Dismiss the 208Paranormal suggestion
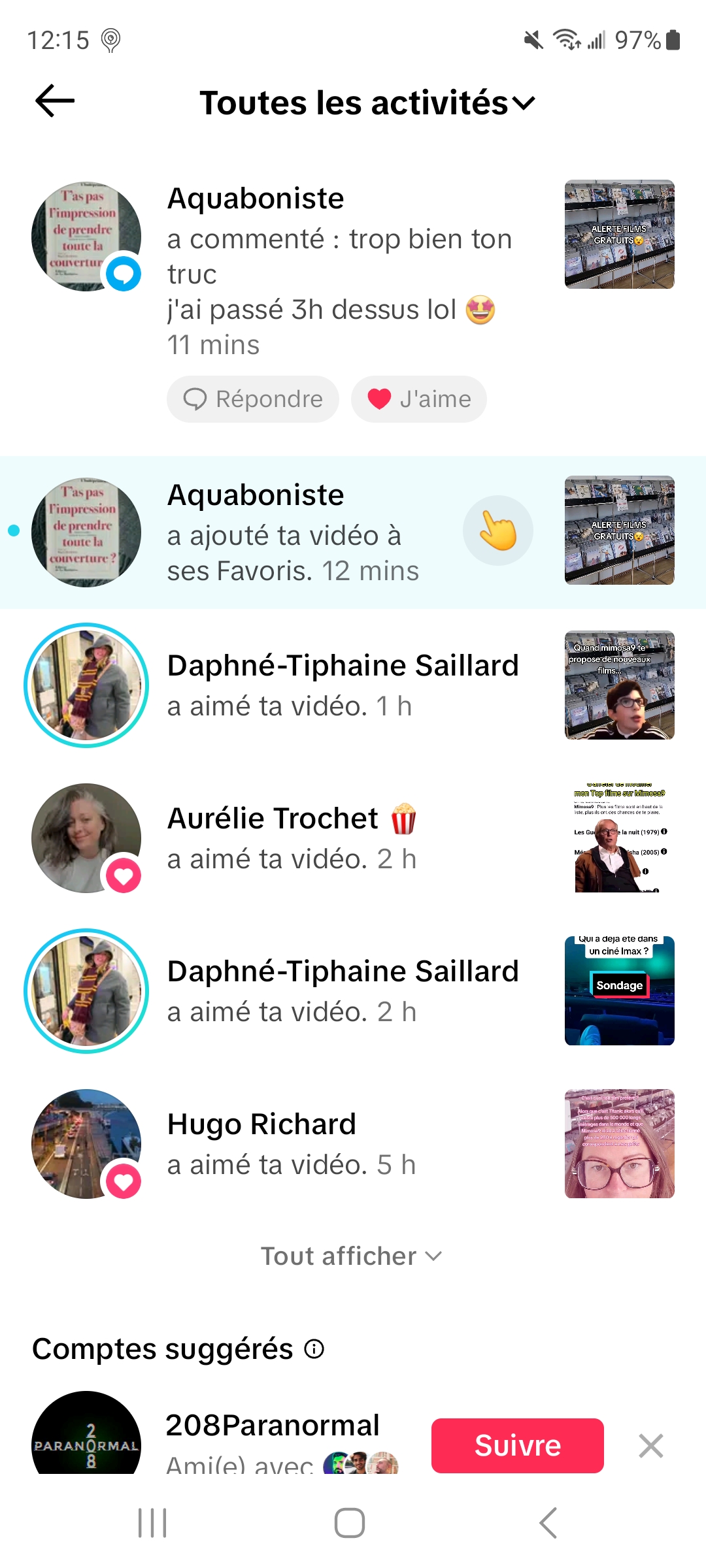Viewport: 706px width, 1568px height. coord(651,1445)
